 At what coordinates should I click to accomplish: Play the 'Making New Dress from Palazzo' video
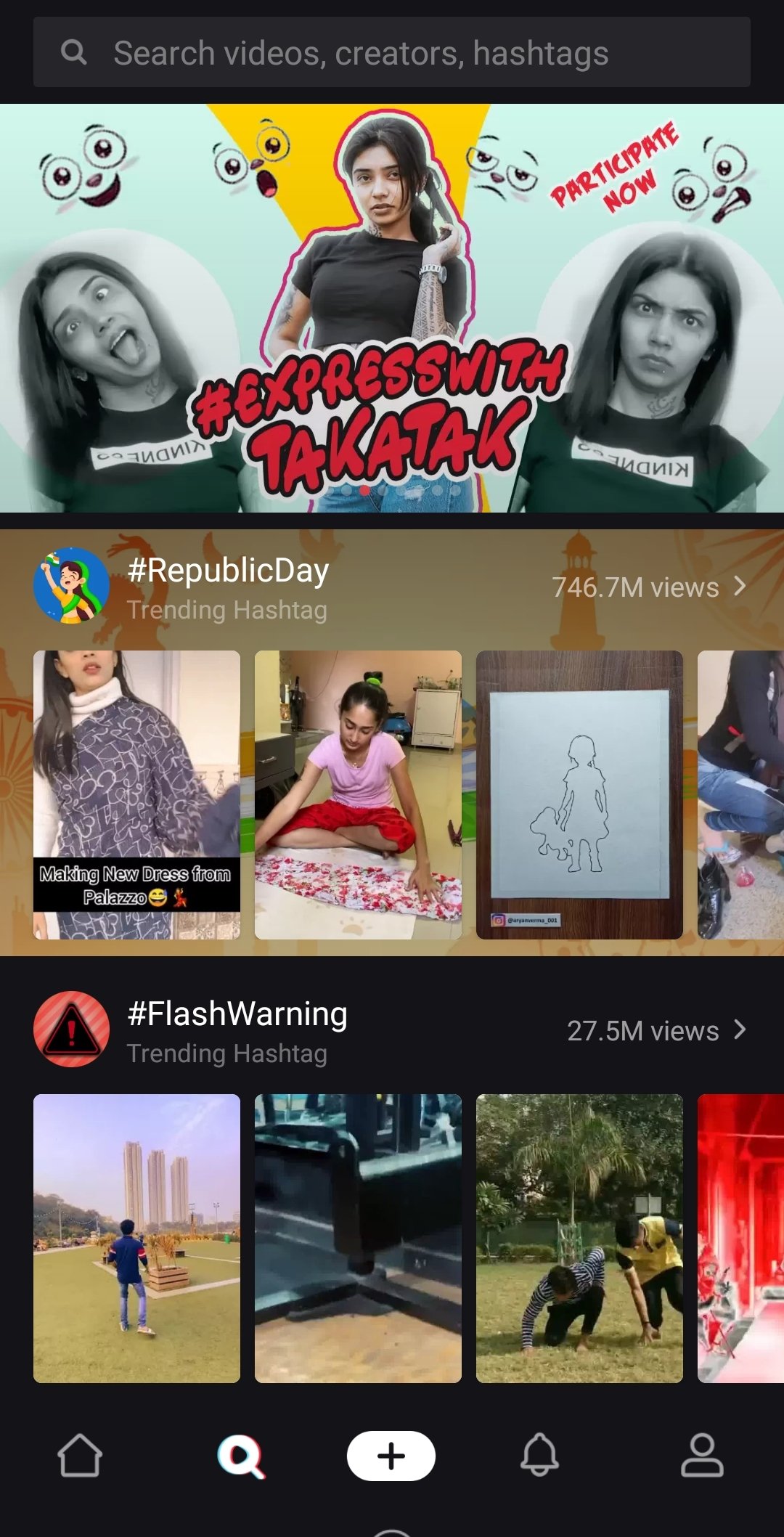coord(136,795)
